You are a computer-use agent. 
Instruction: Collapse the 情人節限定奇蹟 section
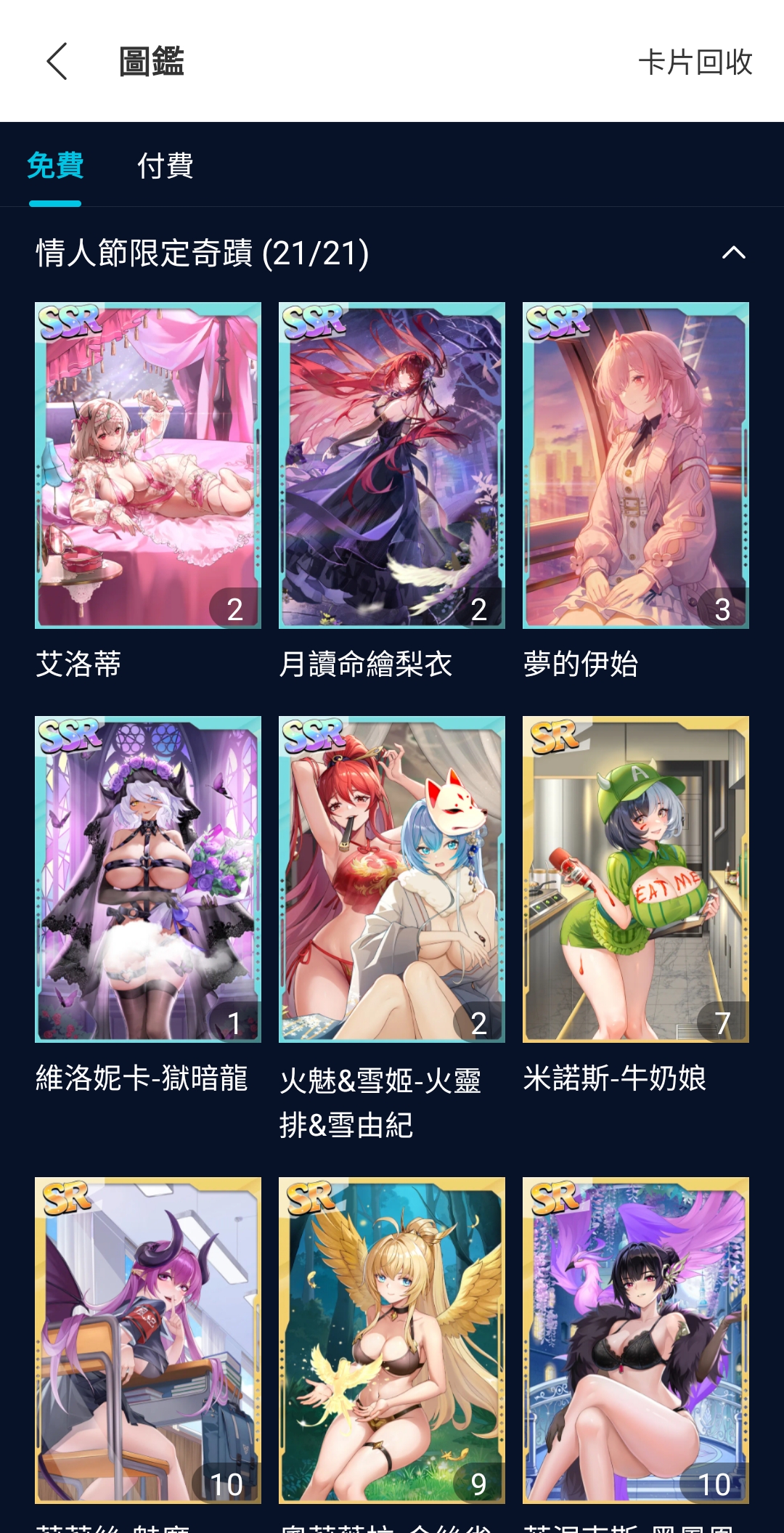[x=733, y=253]
